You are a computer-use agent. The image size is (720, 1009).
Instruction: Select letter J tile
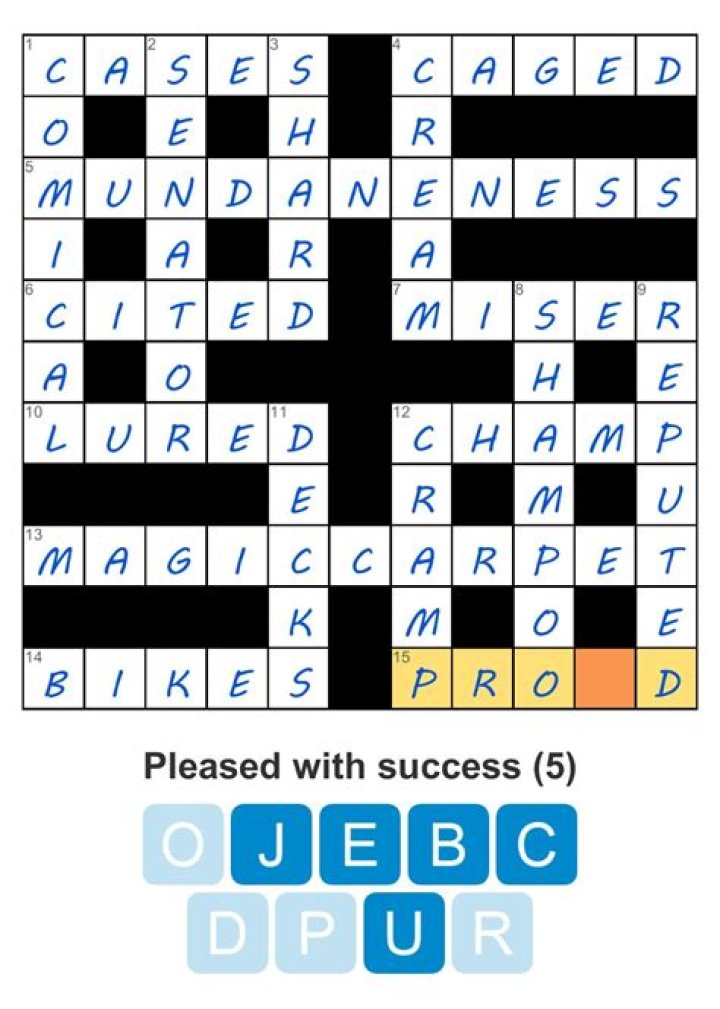271,845
